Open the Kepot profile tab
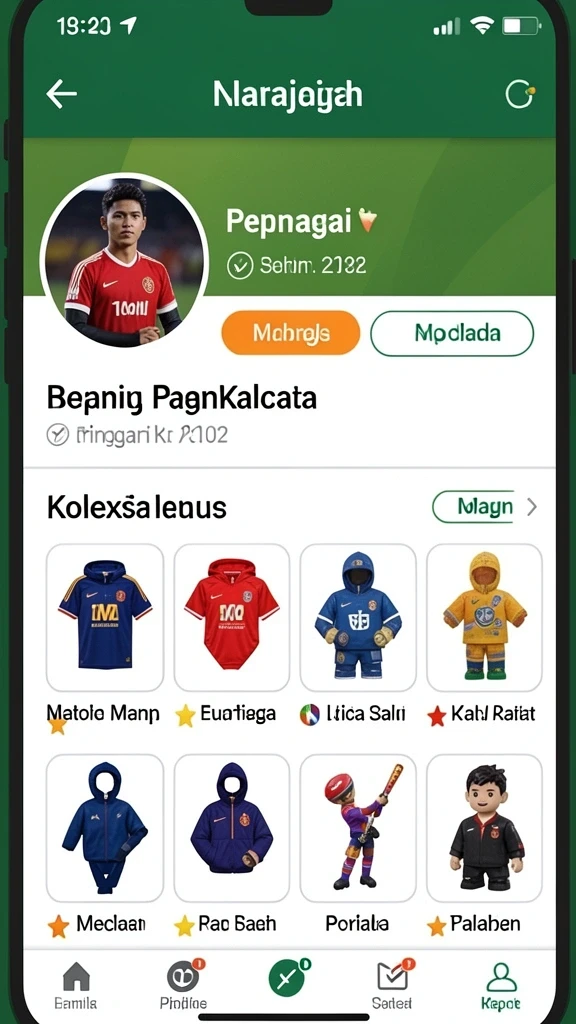The height and width of the screenshot is (1024, 576). (500, 985)
